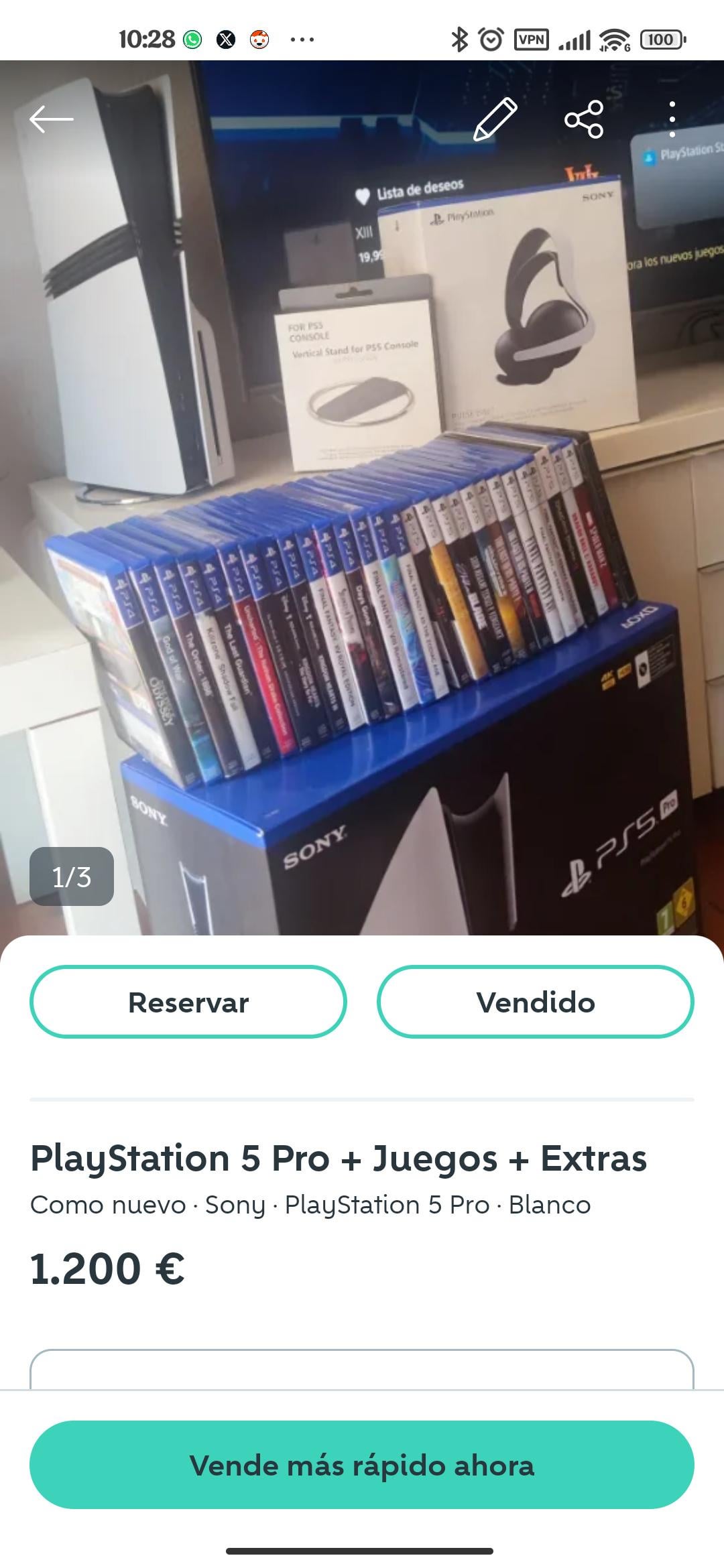The width and height of the screenshot is (724, 1568).
Task: Edit the listing with the pencil icon
Action: (x=495, y=119)
